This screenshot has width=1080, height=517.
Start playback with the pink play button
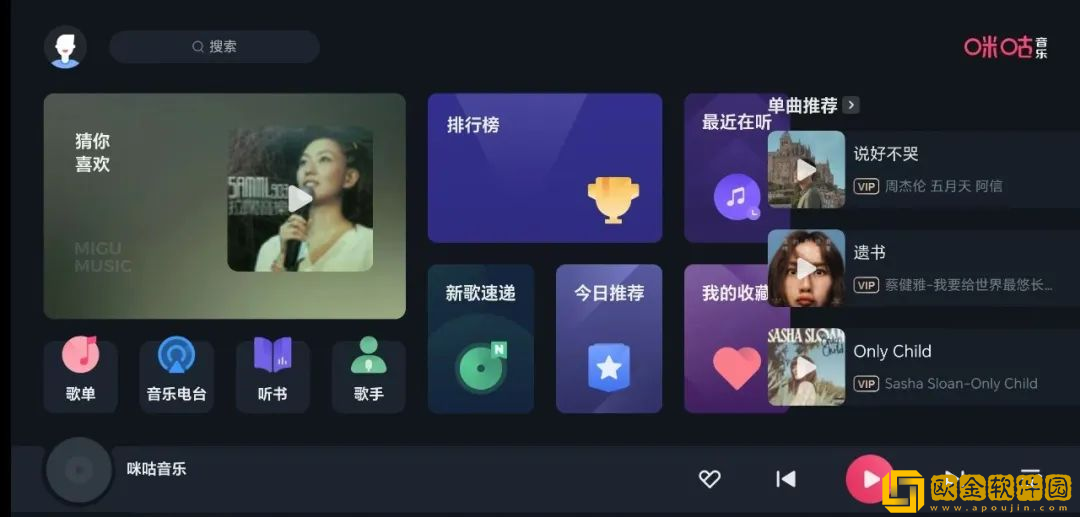point(868,479)
